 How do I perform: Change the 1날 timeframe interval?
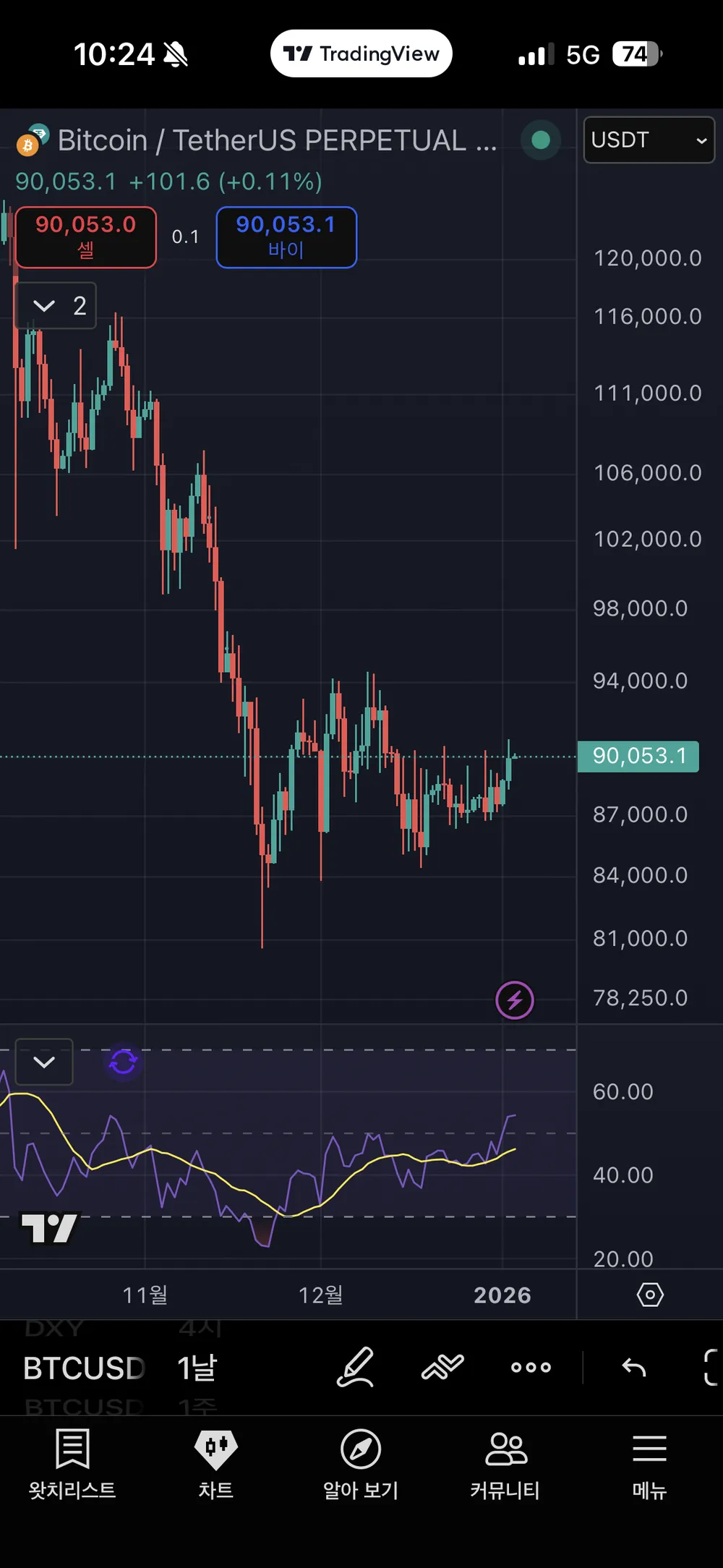pos(197,1368)
